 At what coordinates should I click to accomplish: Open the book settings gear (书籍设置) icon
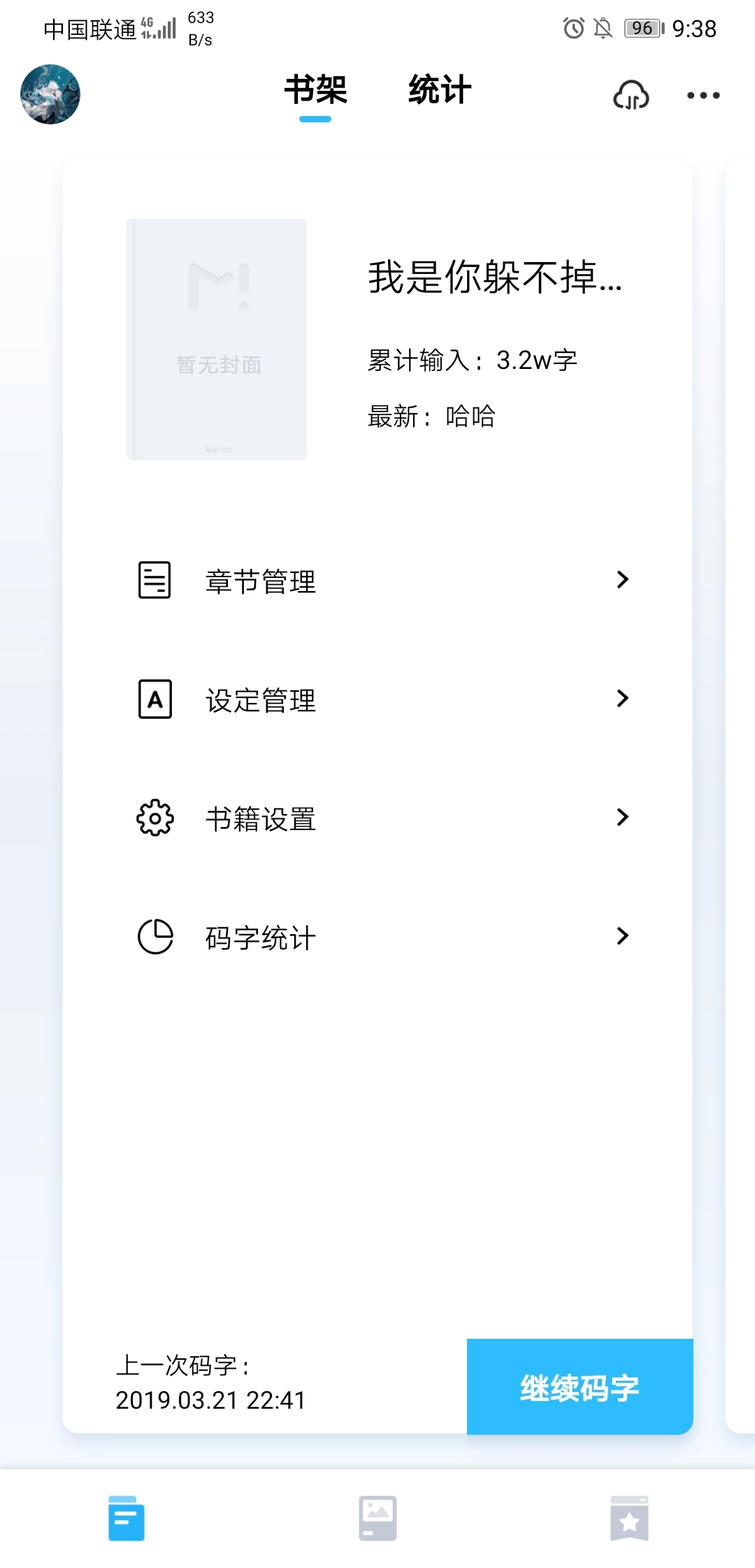tap(154, 818)
